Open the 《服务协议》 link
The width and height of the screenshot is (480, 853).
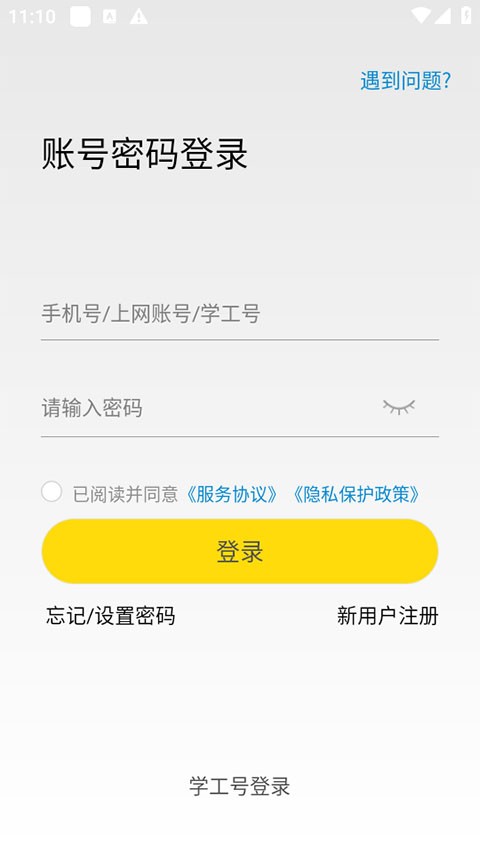click(232, 494)
